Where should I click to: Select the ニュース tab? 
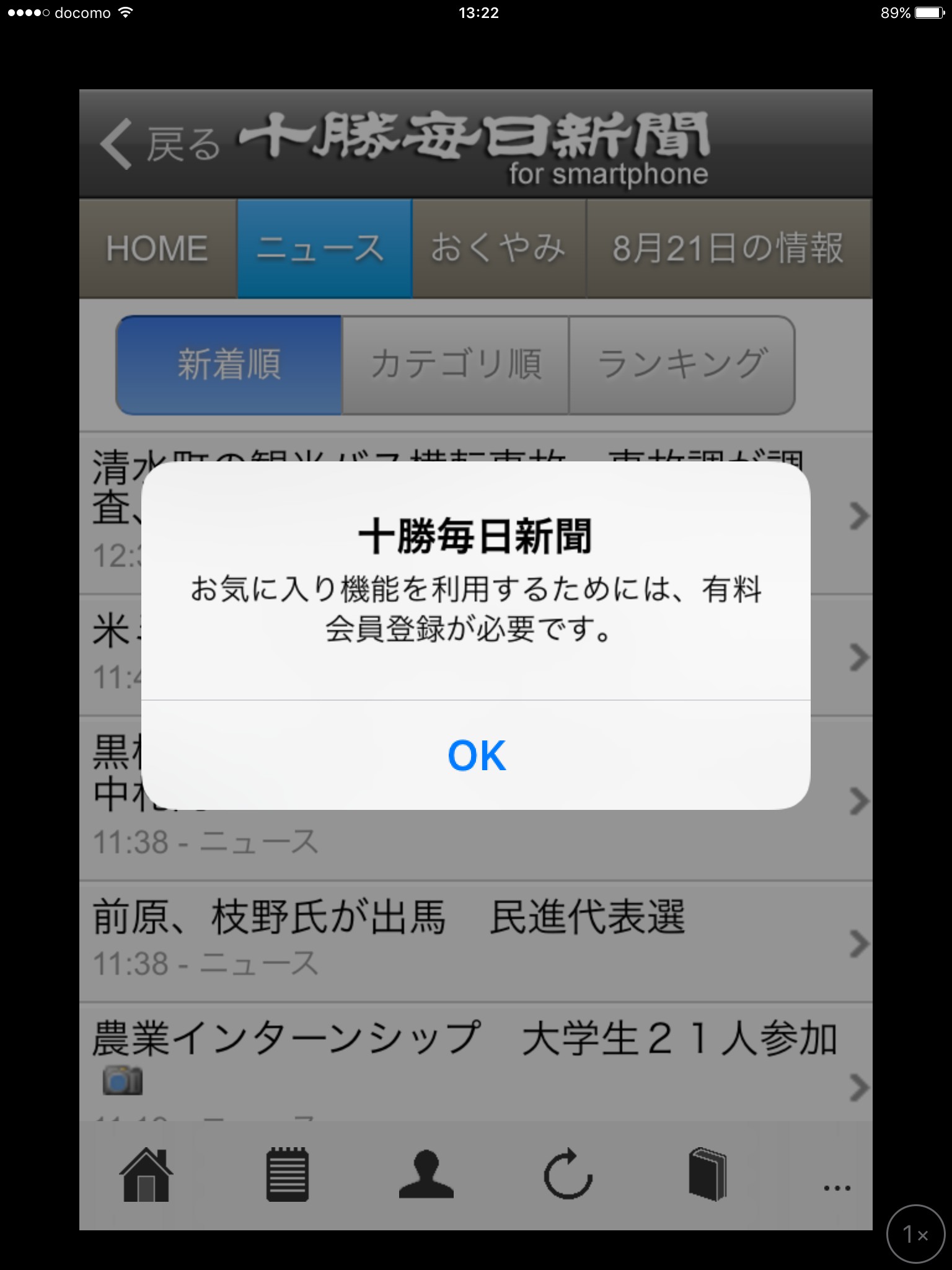(324, 249)
